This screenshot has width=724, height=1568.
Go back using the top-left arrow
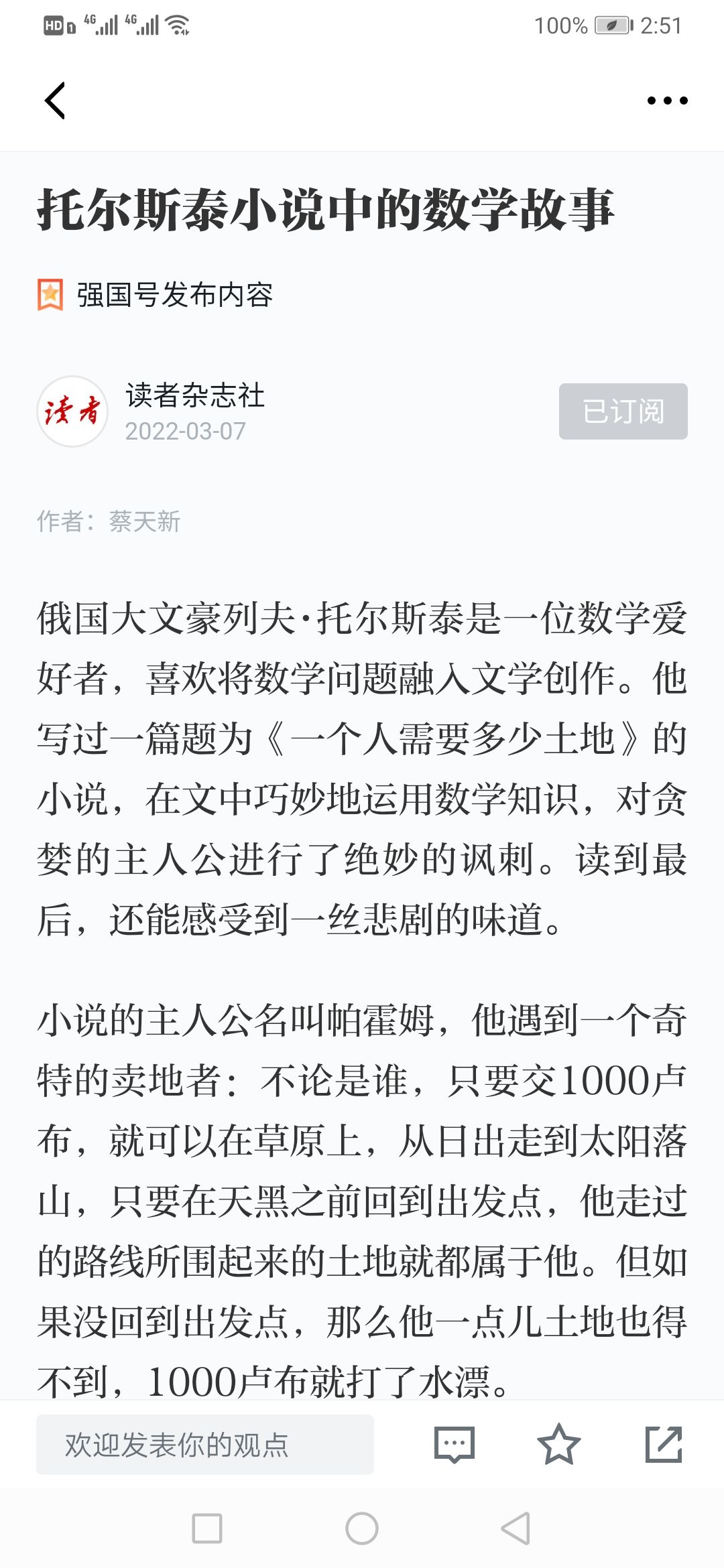(55, 101)
